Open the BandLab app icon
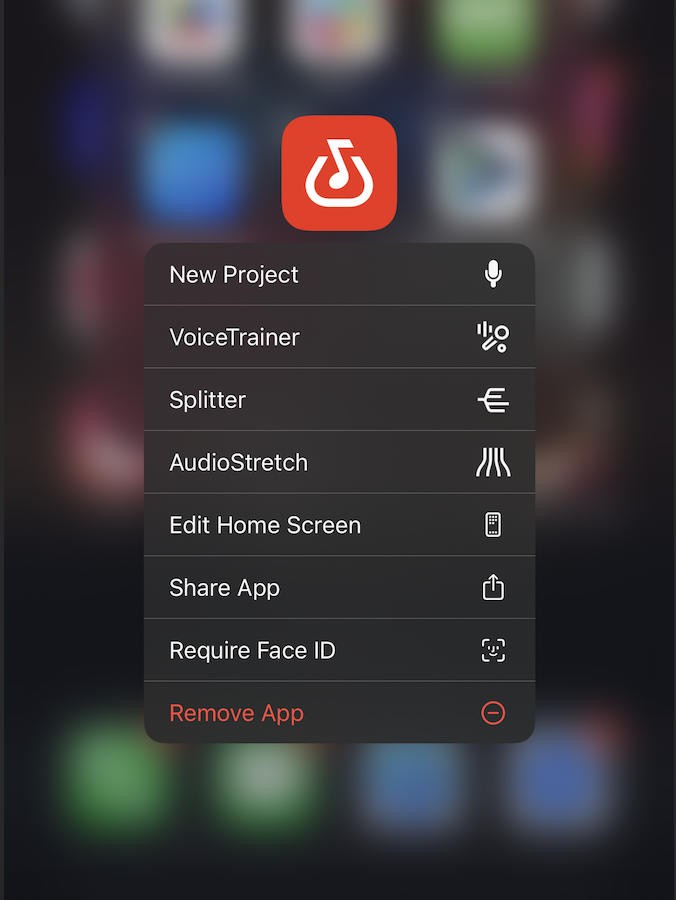 [339, 173]
